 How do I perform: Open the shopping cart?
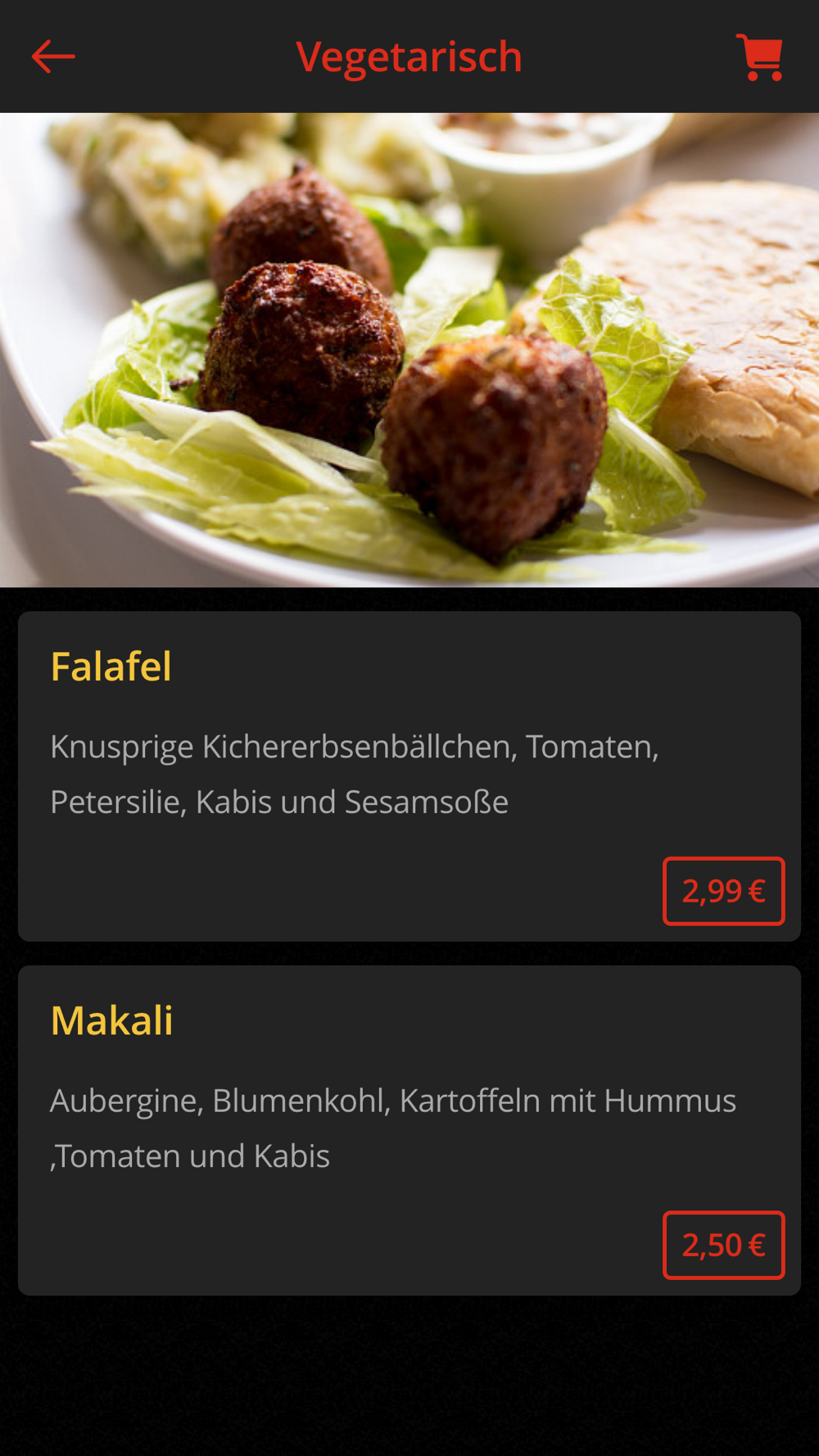[760, 57]
